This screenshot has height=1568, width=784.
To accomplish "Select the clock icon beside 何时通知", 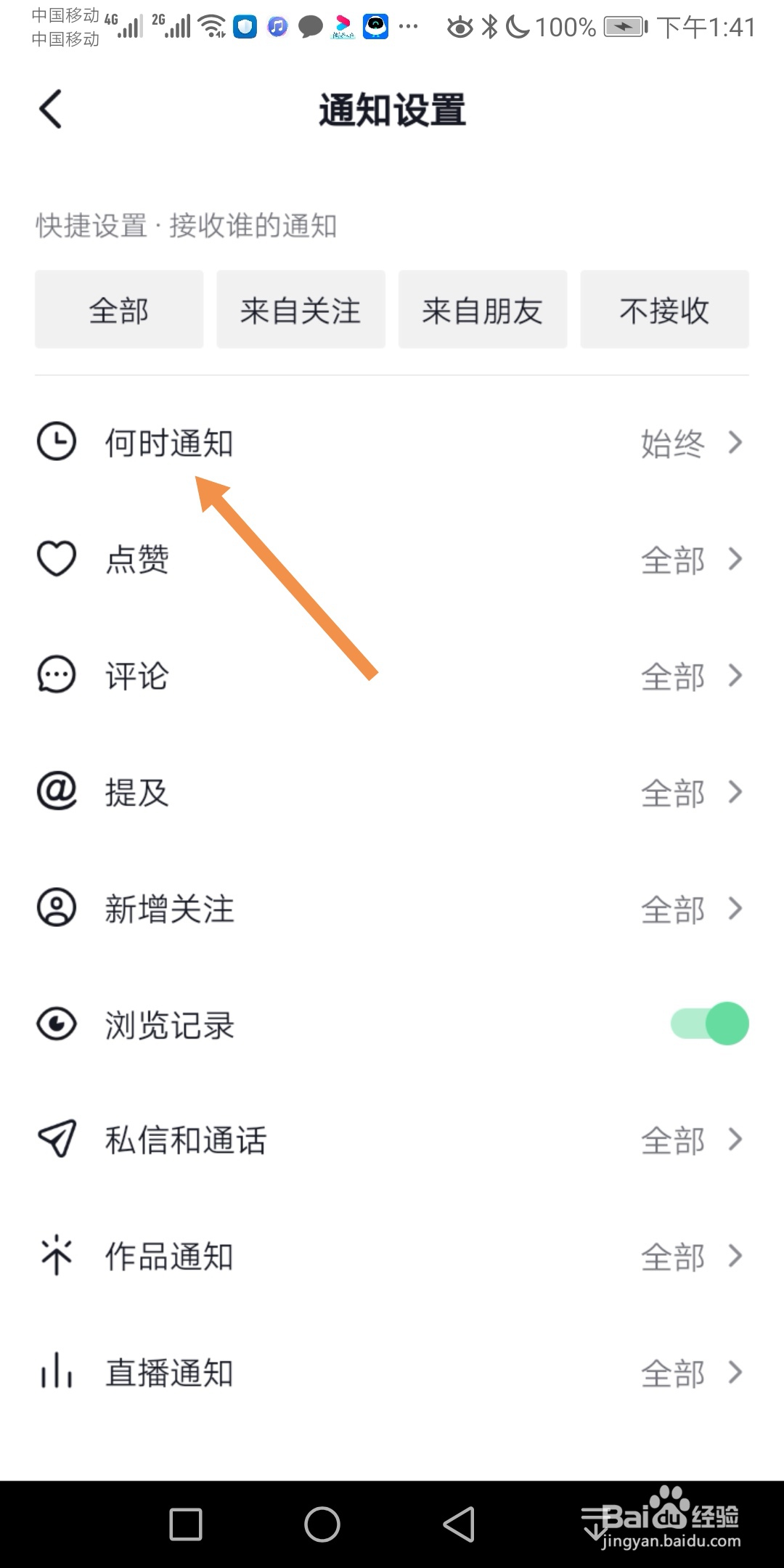I will click(x=57, y=441).
